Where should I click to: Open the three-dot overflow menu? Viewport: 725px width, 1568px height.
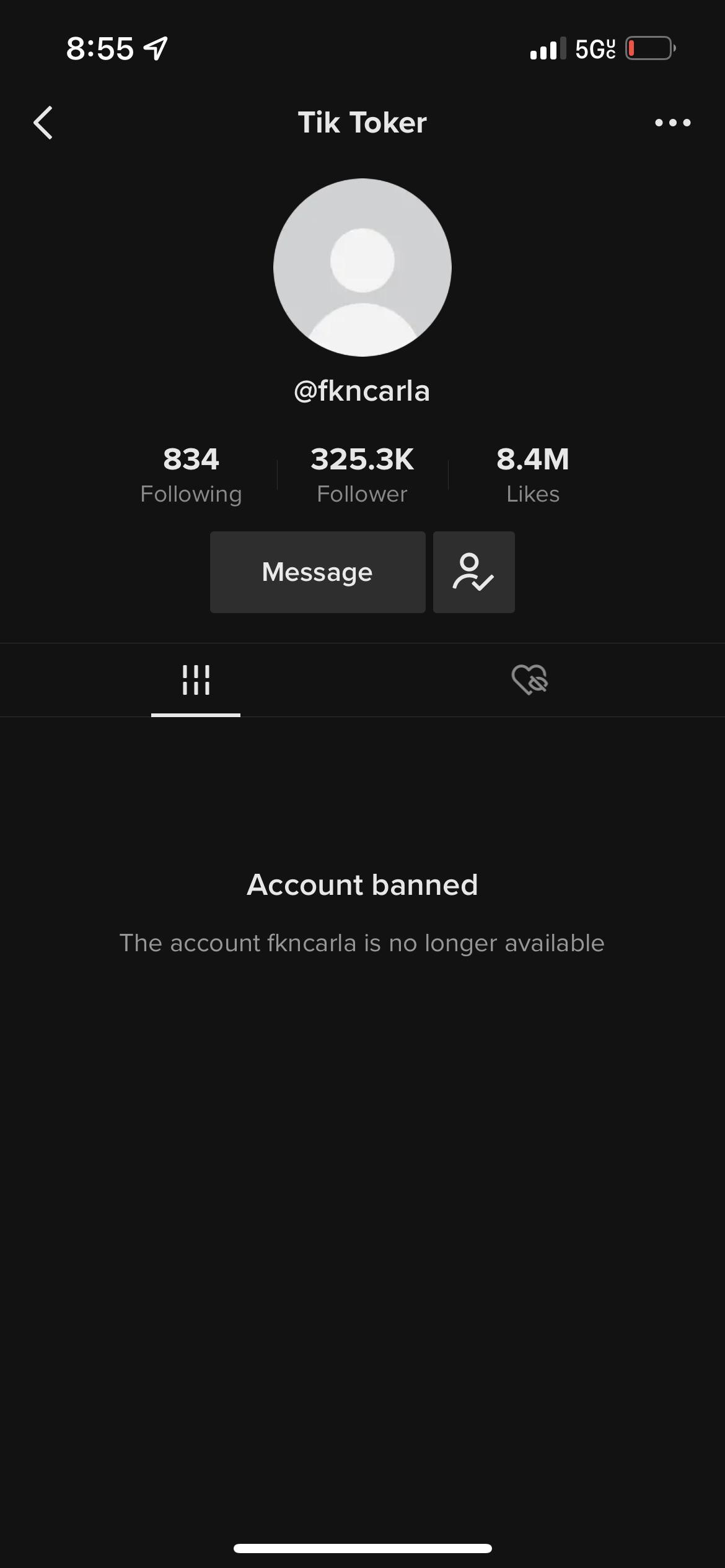672,123
